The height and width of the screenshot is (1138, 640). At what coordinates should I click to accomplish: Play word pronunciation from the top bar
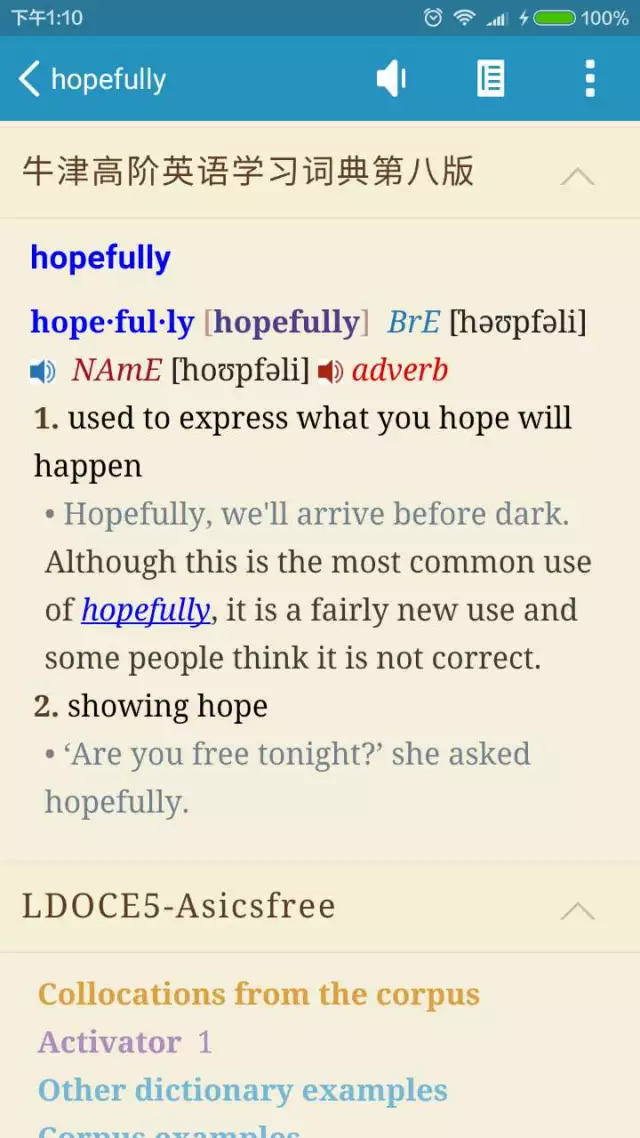tap(391, 78)
